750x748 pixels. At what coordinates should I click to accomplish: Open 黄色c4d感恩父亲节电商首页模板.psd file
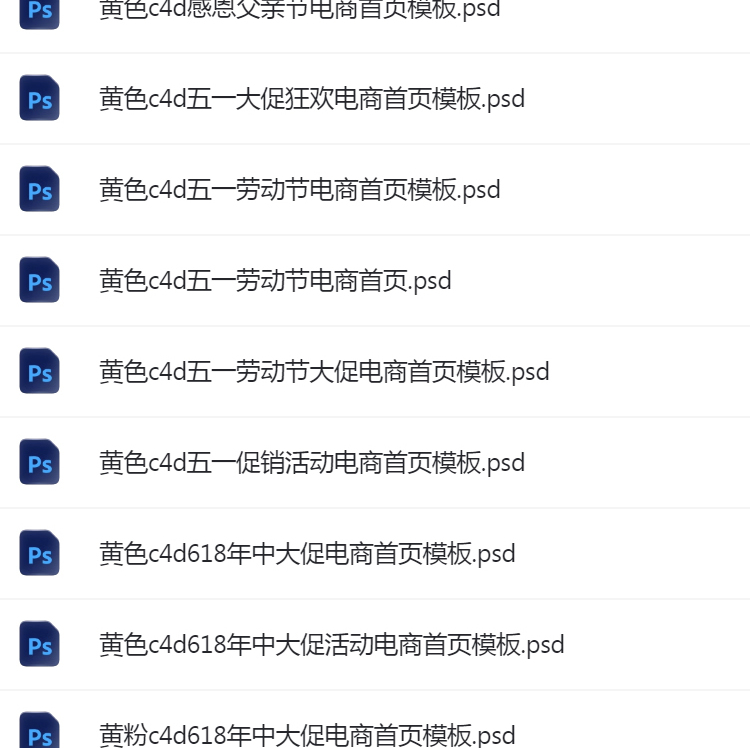click(x=300, y=12)
